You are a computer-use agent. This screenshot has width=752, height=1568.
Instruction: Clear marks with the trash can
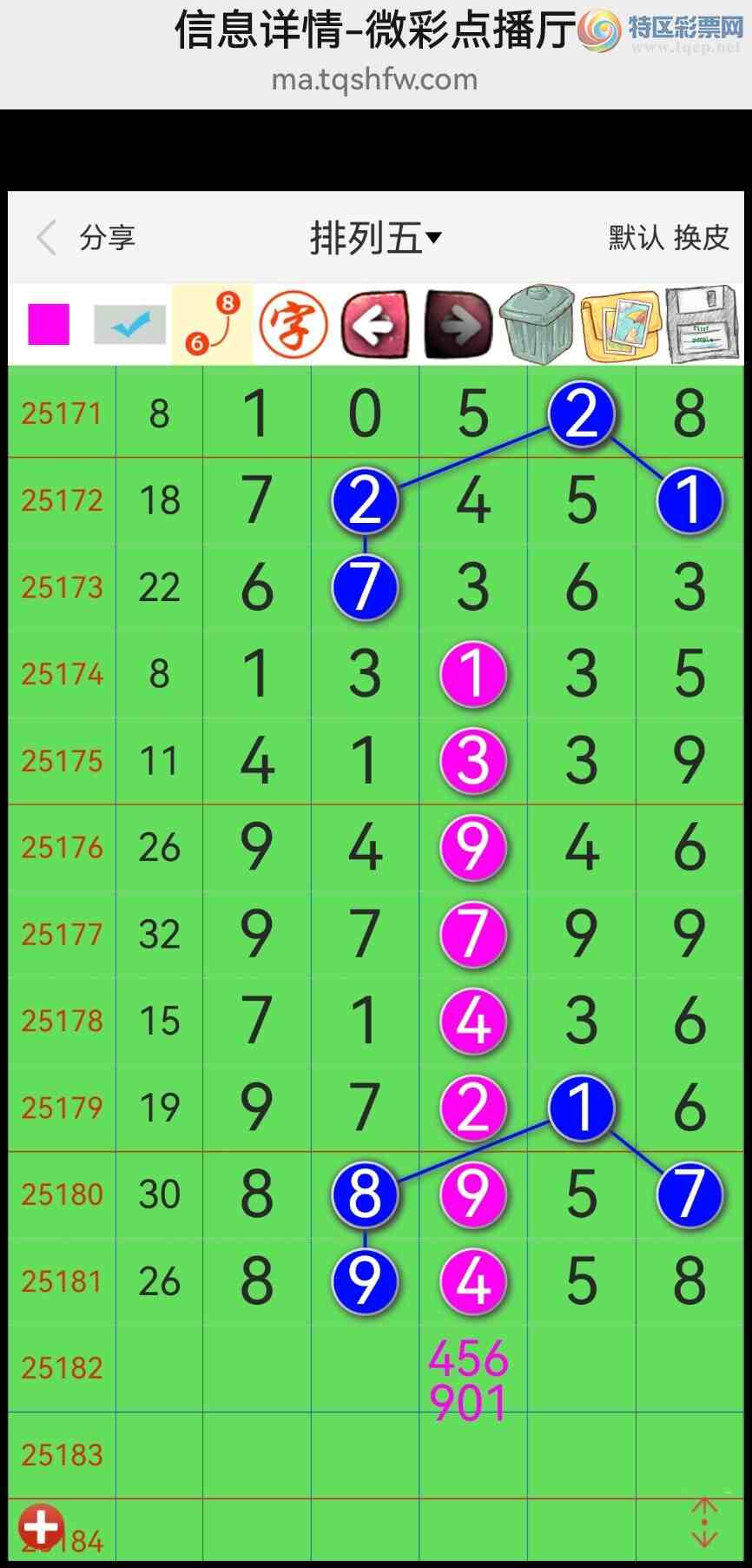[538, 324]
